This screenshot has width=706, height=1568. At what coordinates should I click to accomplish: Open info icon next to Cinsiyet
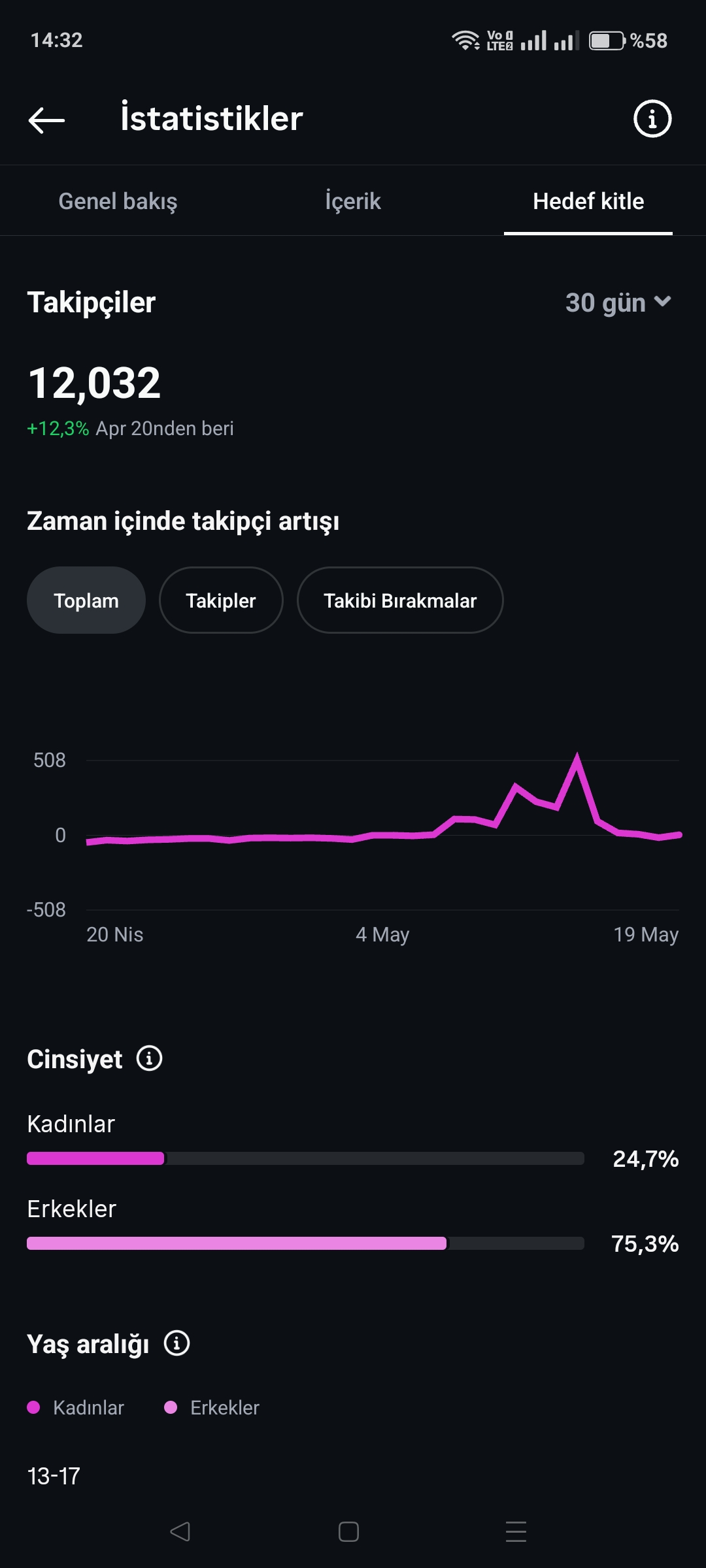click(x=149, y=1058)
